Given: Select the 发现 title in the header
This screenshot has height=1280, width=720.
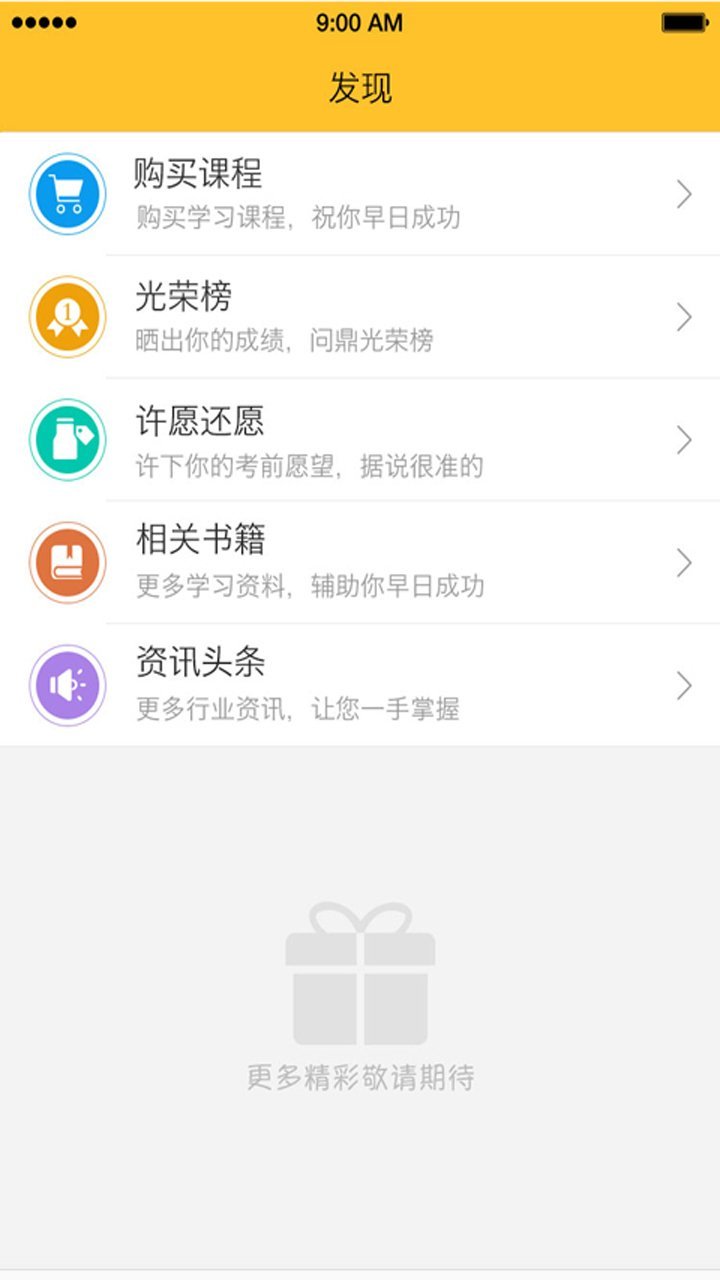Looking at the screenshot, I should [x=360, y=86].
